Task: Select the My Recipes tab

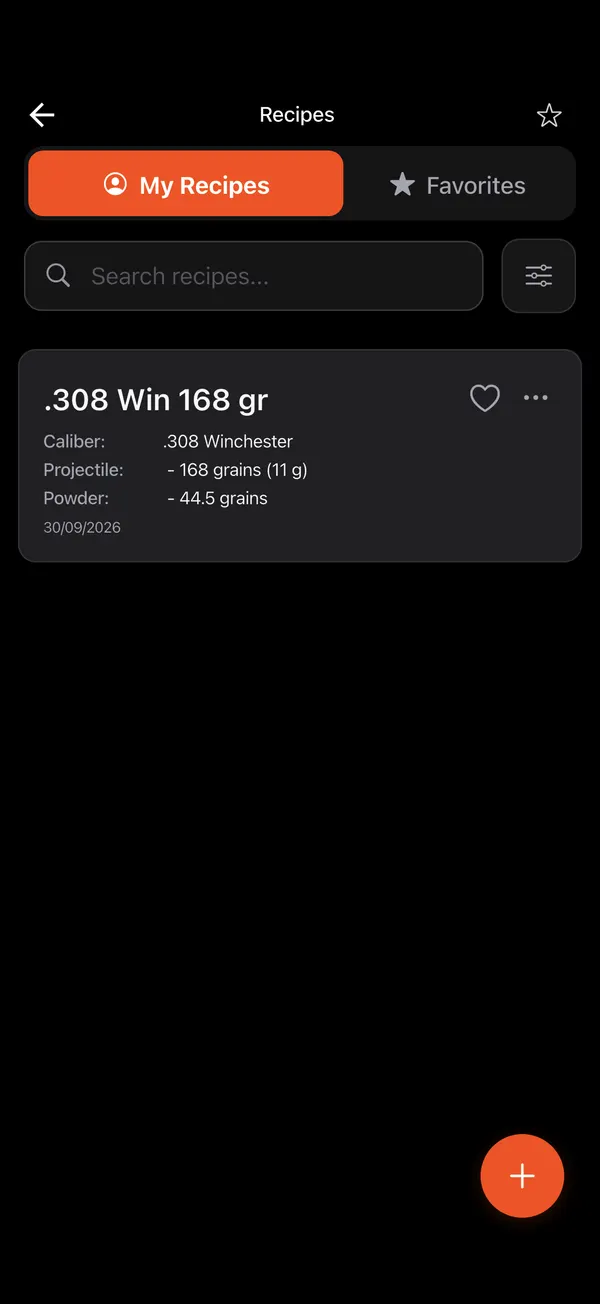Action: pyautogui.click(x=186, y=185)
